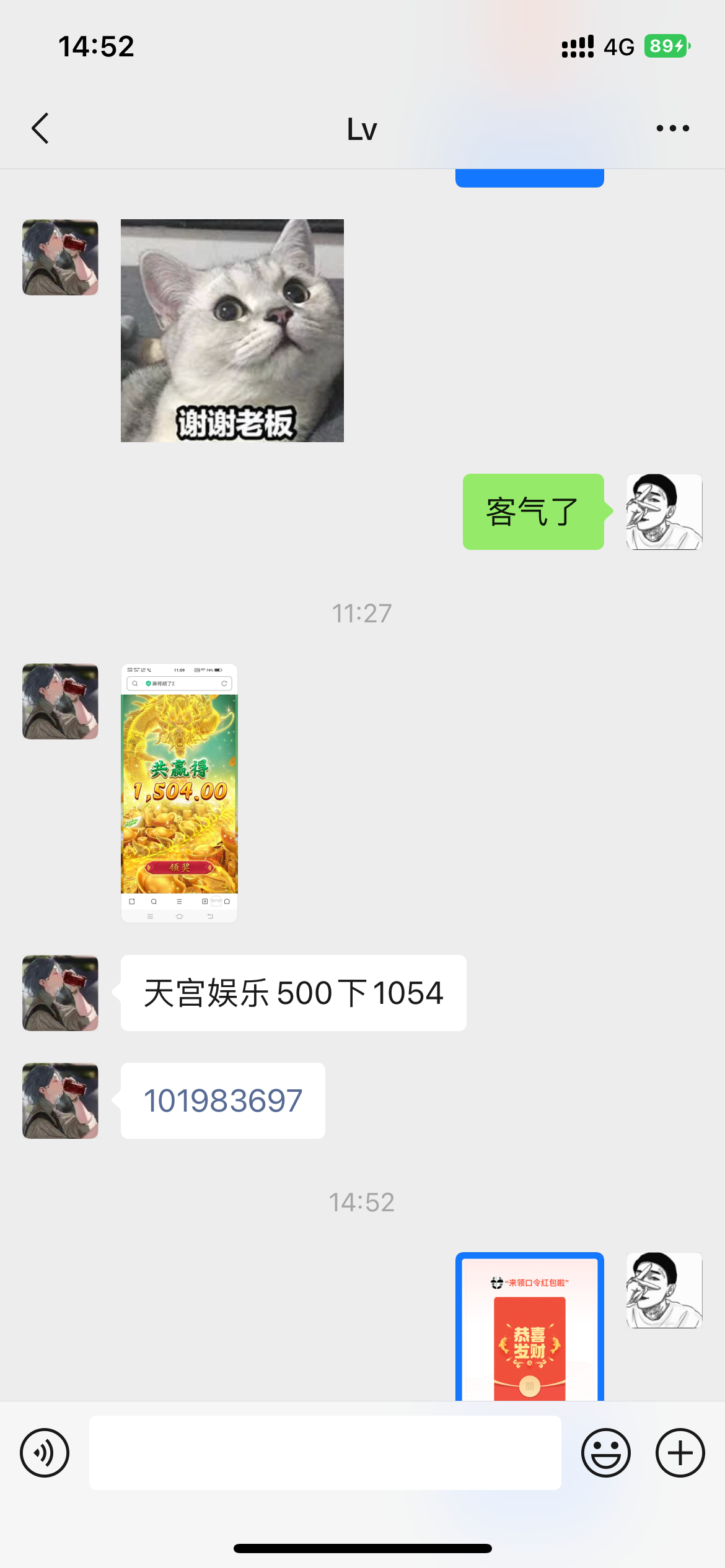725x1568 pixels.
Task: Focus the message text field
Action: pyautogui.click(x=325, y=1452)
